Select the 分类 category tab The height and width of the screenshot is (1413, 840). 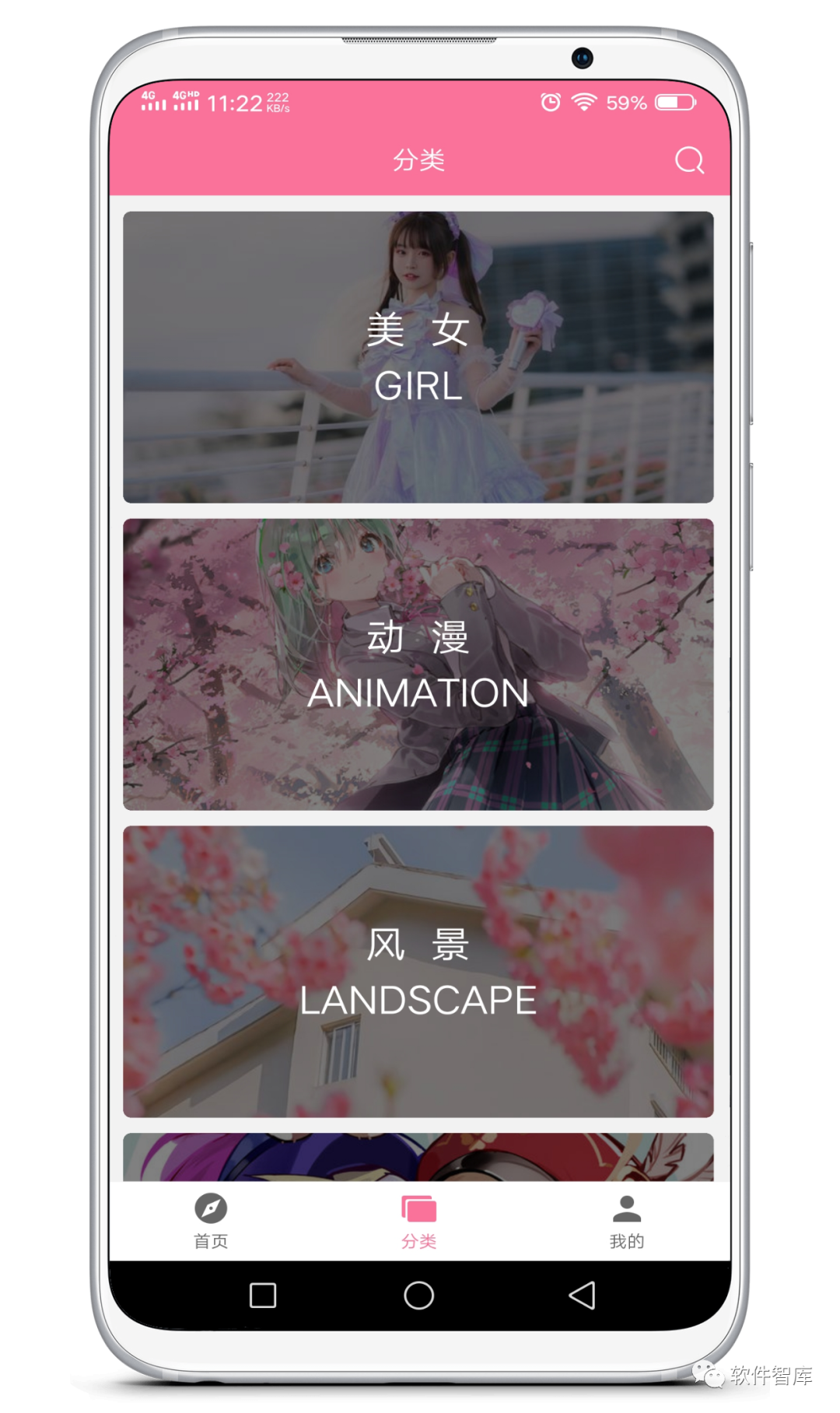pyautogui.click(x=418, y=1220)
